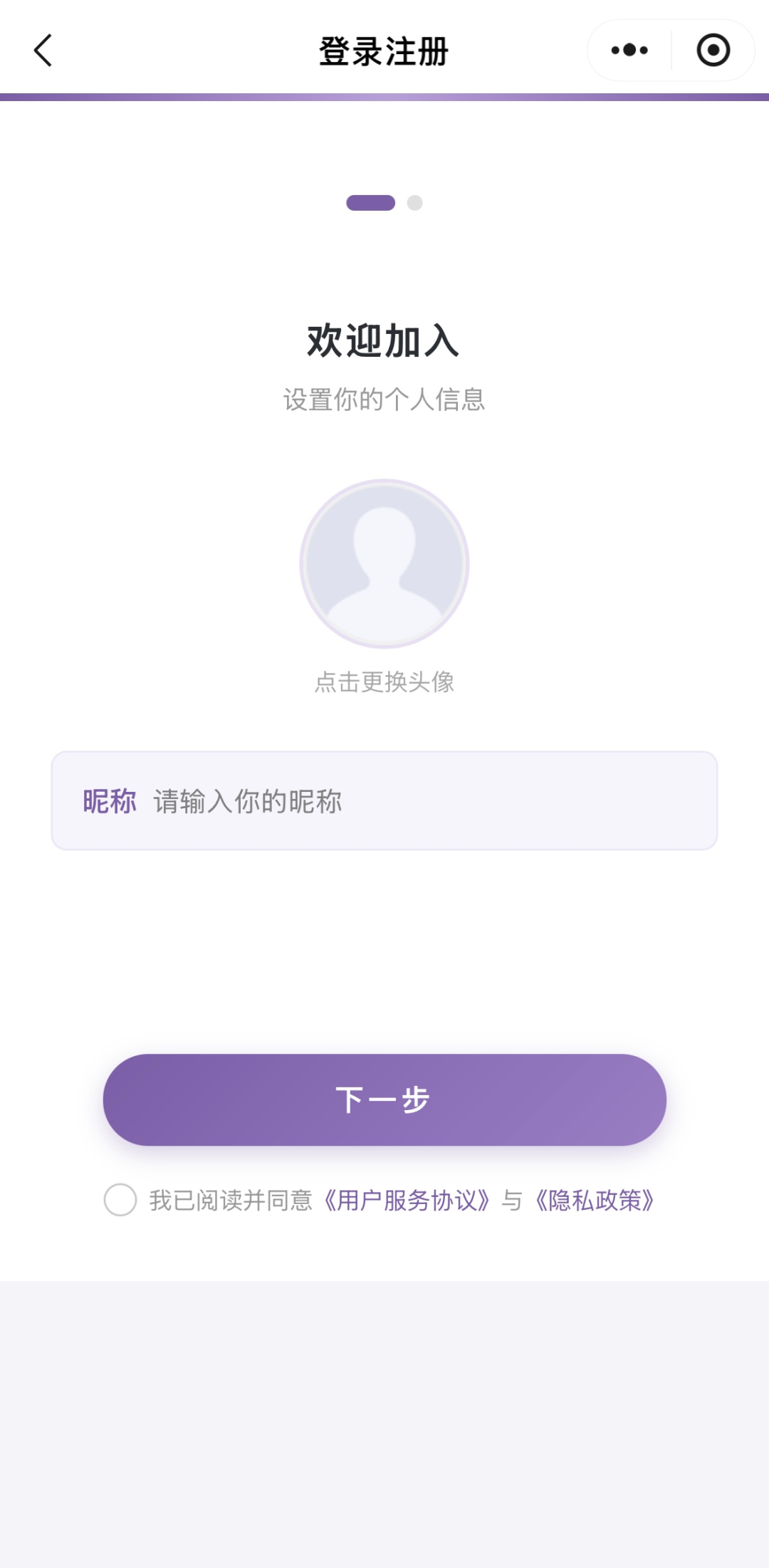Screen dimensions: 769x1568
Task: Check the 我已阅读并同意 agreement circle
Action: coord(120,1200)
